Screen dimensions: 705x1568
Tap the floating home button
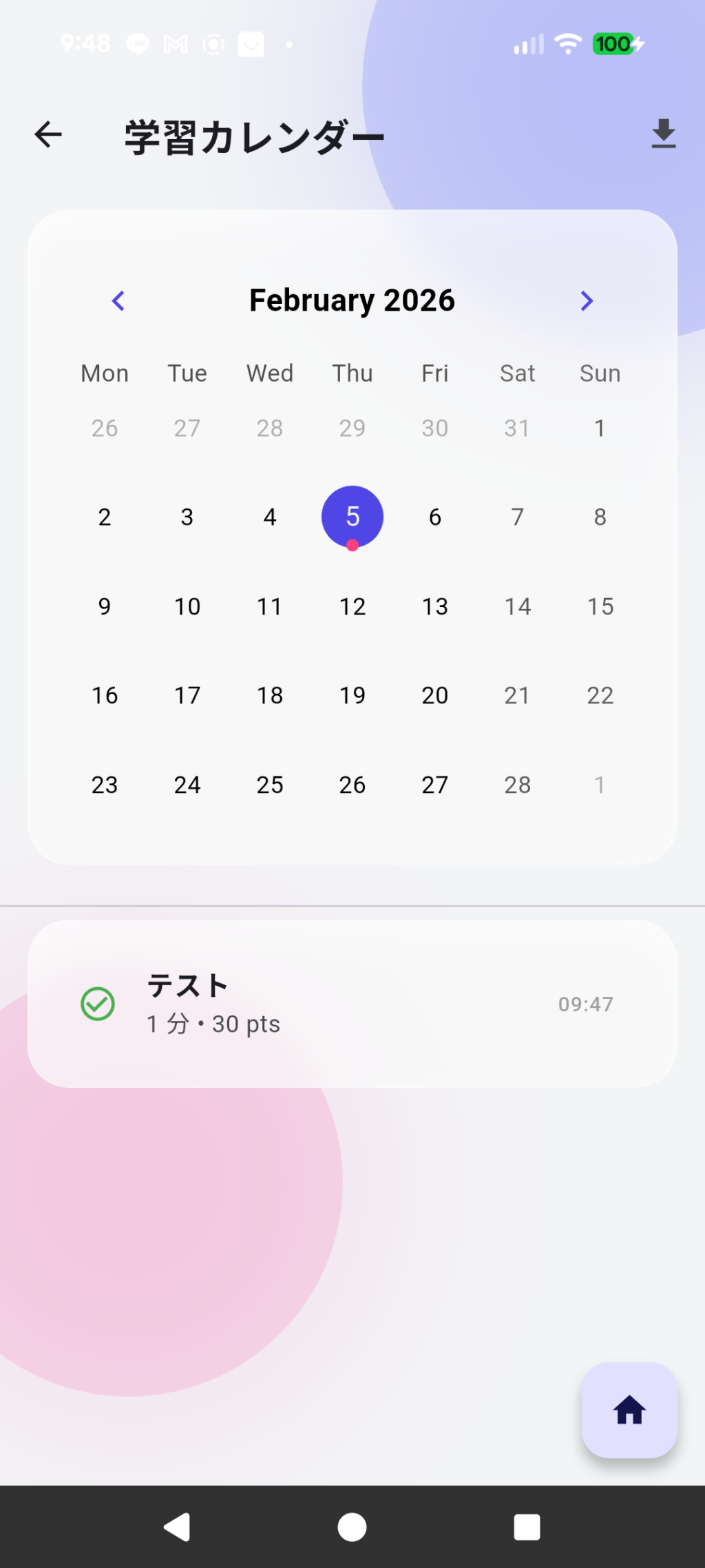tap(629, 1410)
